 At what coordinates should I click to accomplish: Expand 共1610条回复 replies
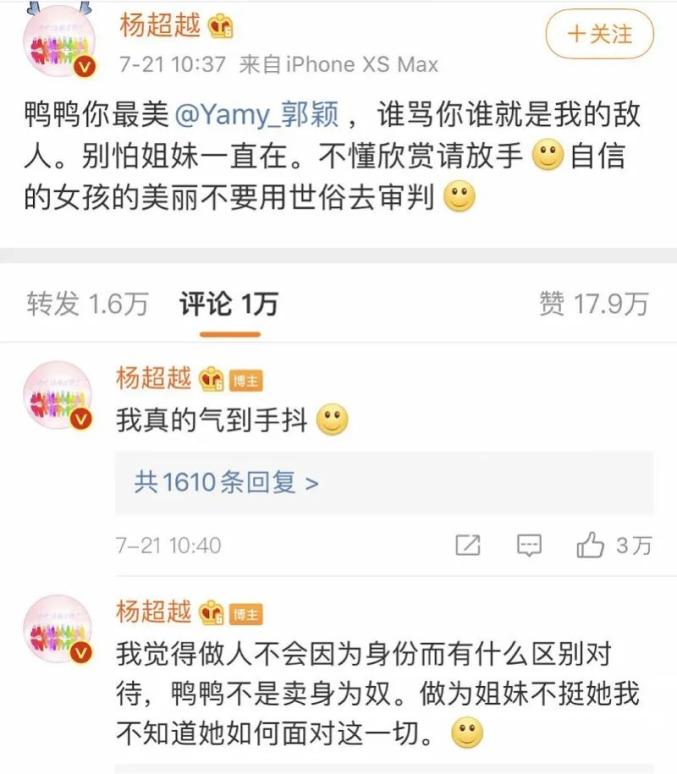point(227,483)
